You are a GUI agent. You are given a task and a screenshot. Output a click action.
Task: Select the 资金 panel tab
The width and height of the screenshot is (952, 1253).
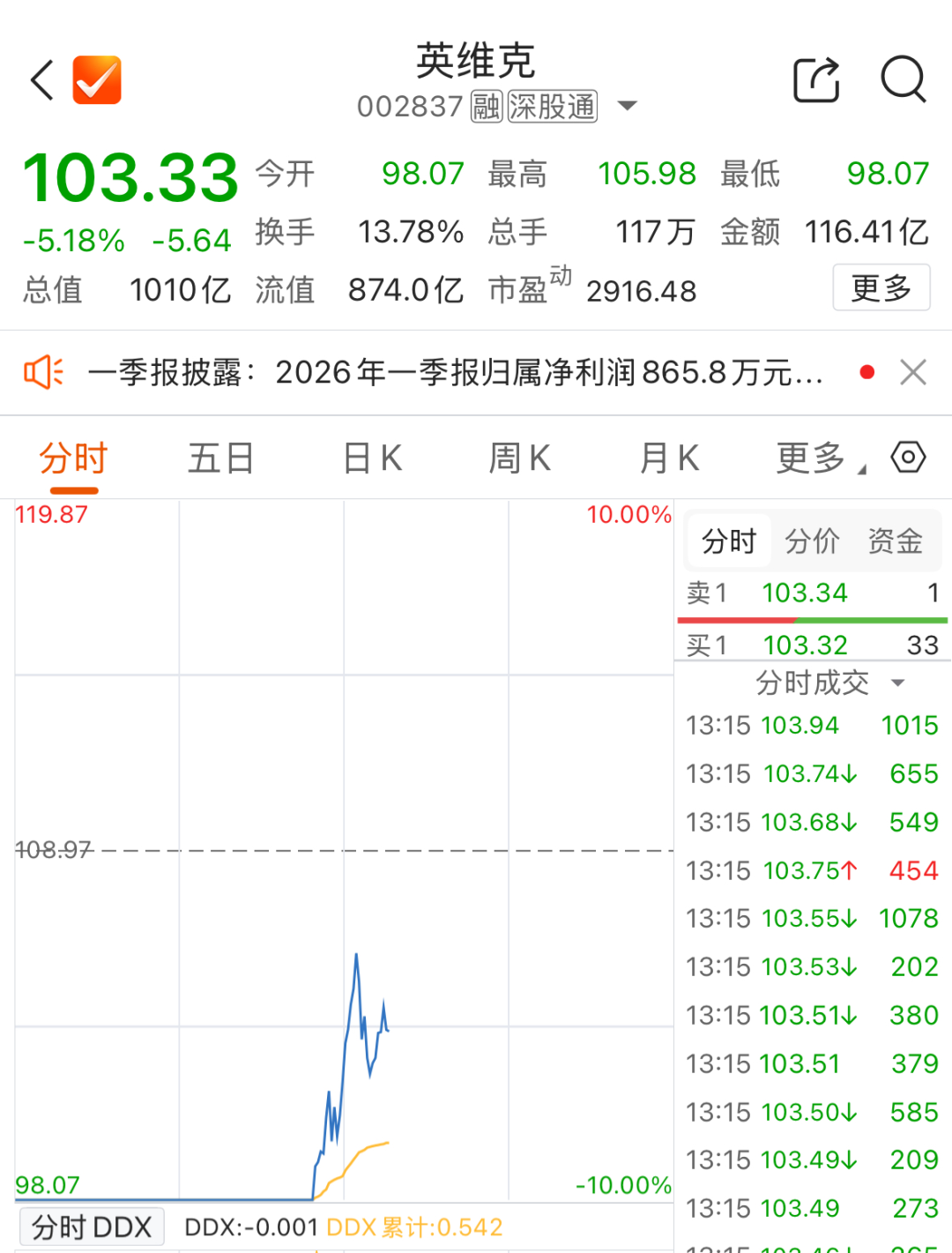895,541
